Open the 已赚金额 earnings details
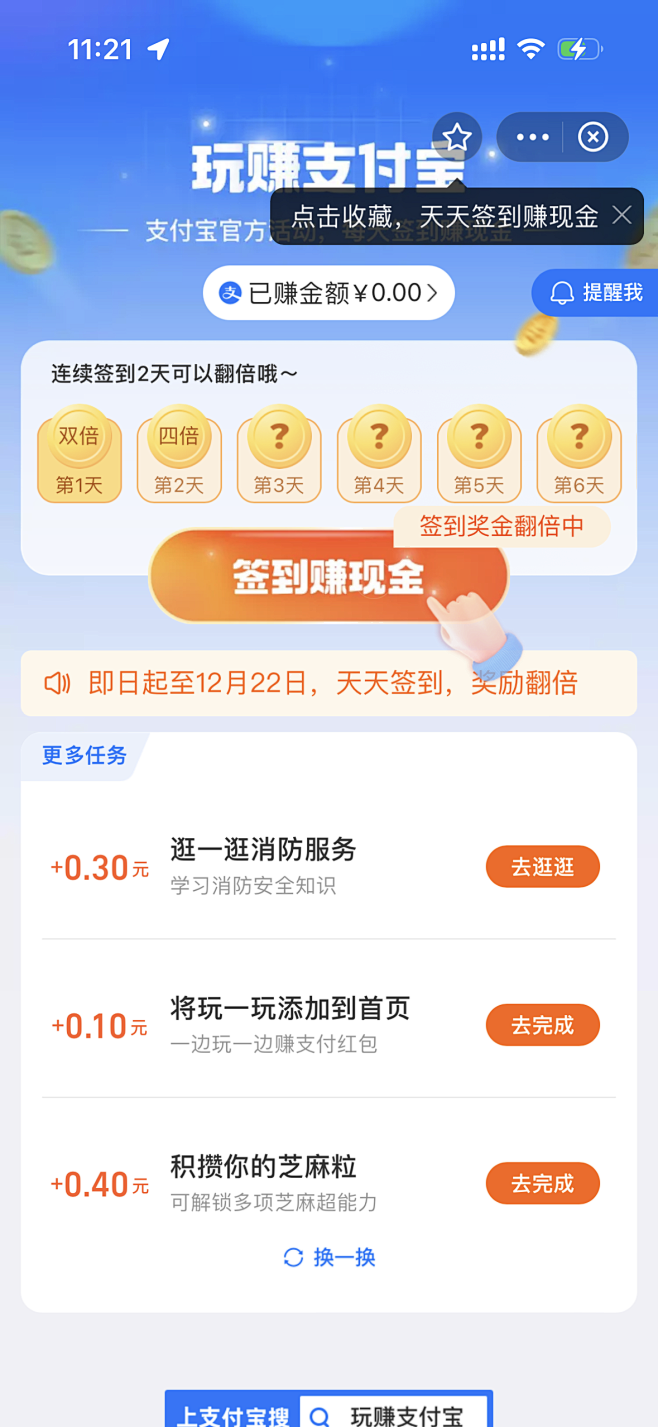Screen dimensions: 658x1427 pos(329,293)
